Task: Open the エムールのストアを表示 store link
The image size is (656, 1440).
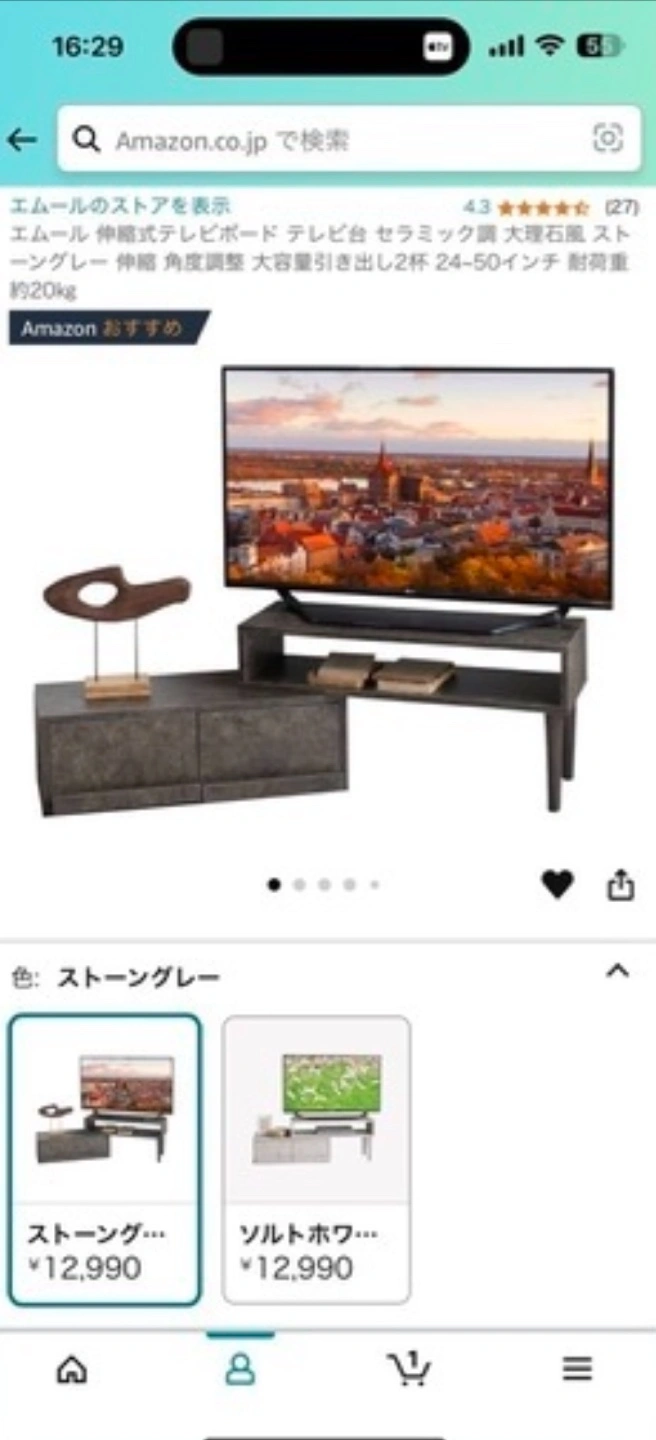Action: (x=120, y=206)
